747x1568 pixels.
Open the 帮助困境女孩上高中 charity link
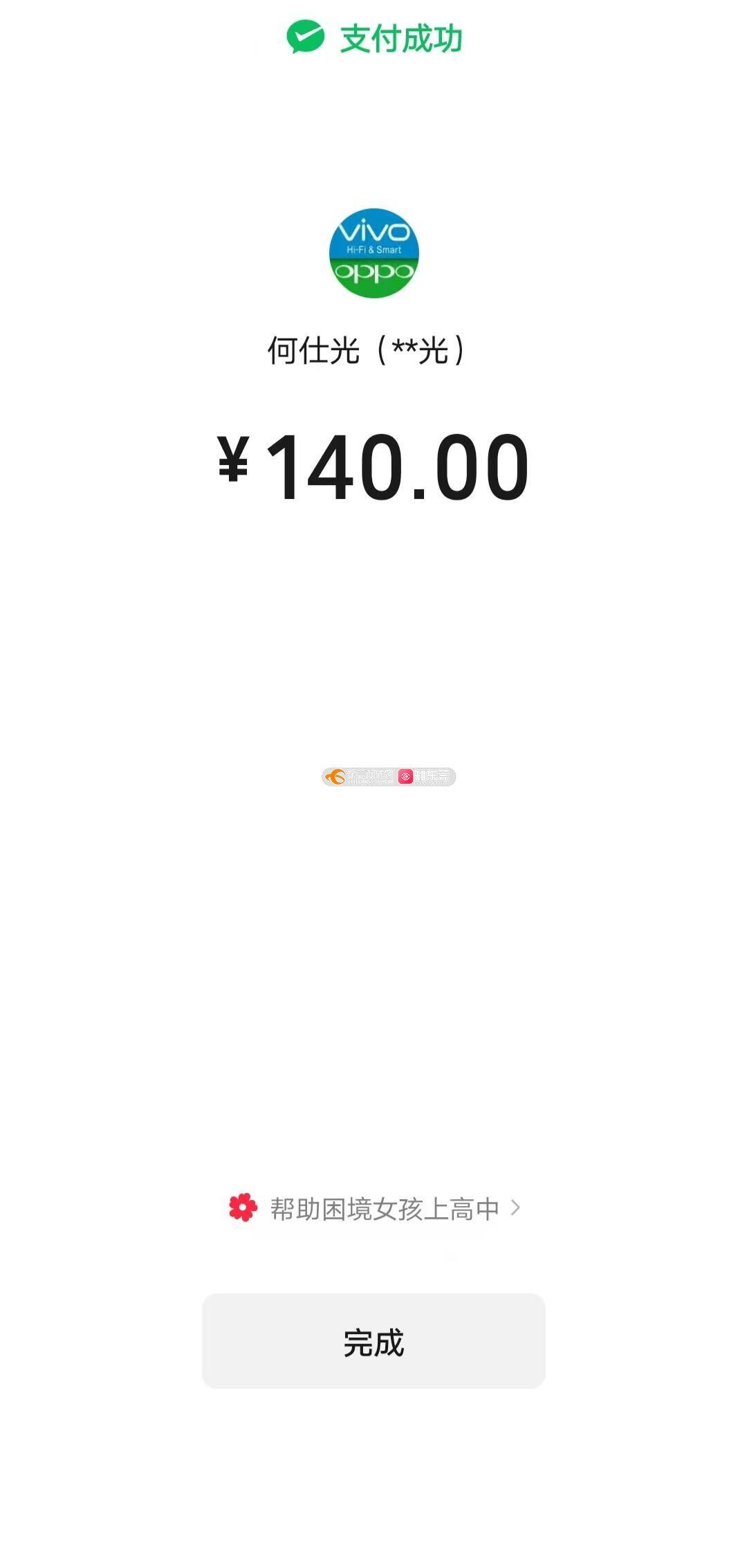pyautogui.click(x=375, y=1209)
